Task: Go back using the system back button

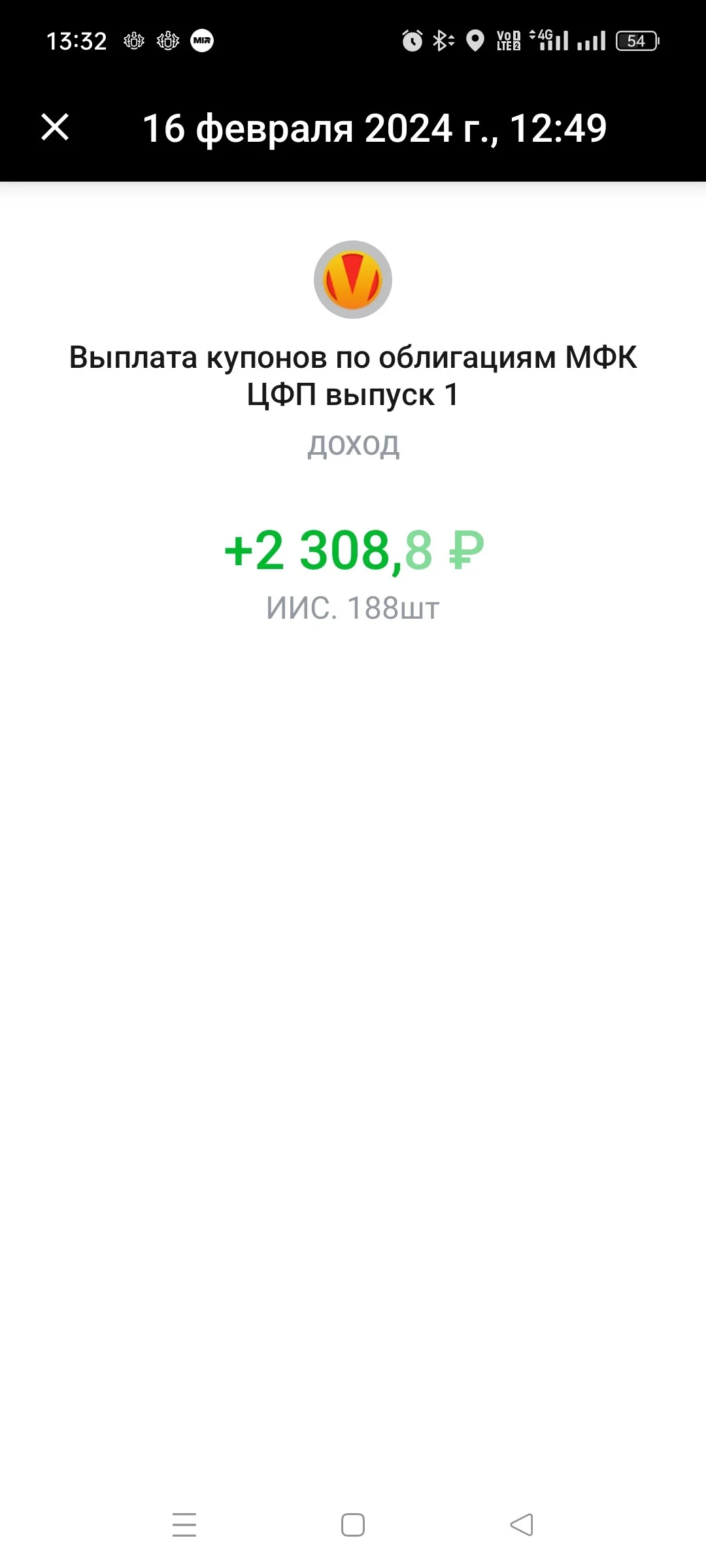Action: [522, 1525]
